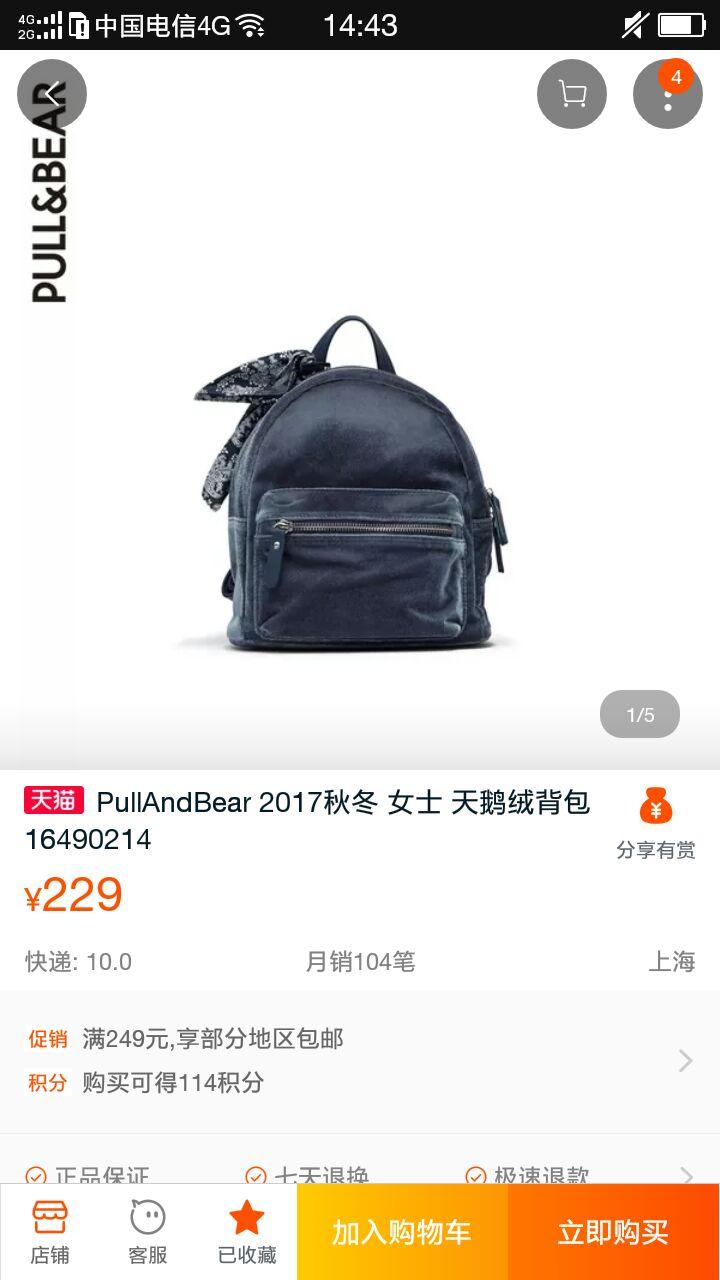Contact 客服 customer service

[x=148, y=1232]
